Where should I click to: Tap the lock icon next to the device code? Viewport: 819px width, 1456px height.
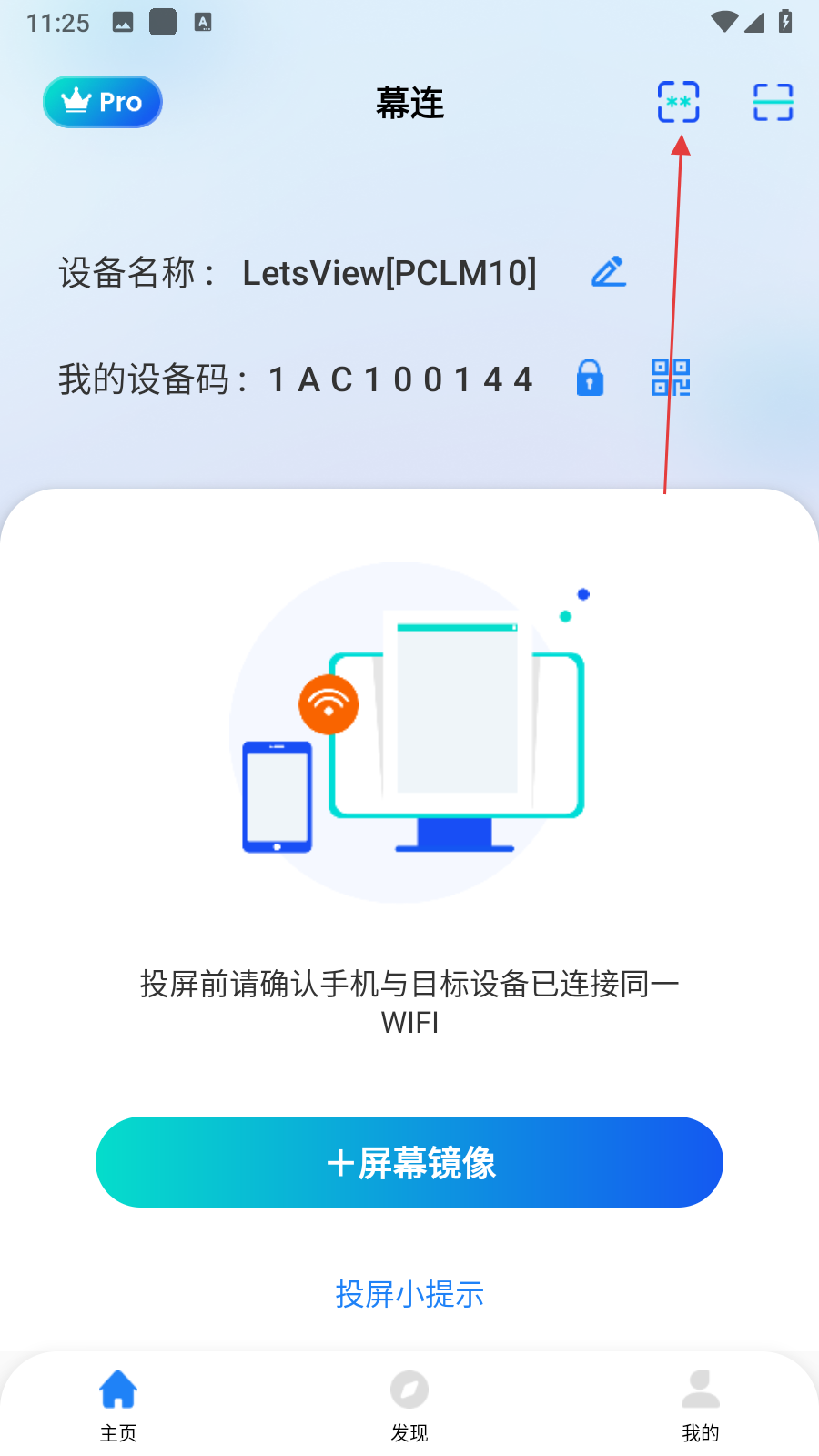coord(590,377)
